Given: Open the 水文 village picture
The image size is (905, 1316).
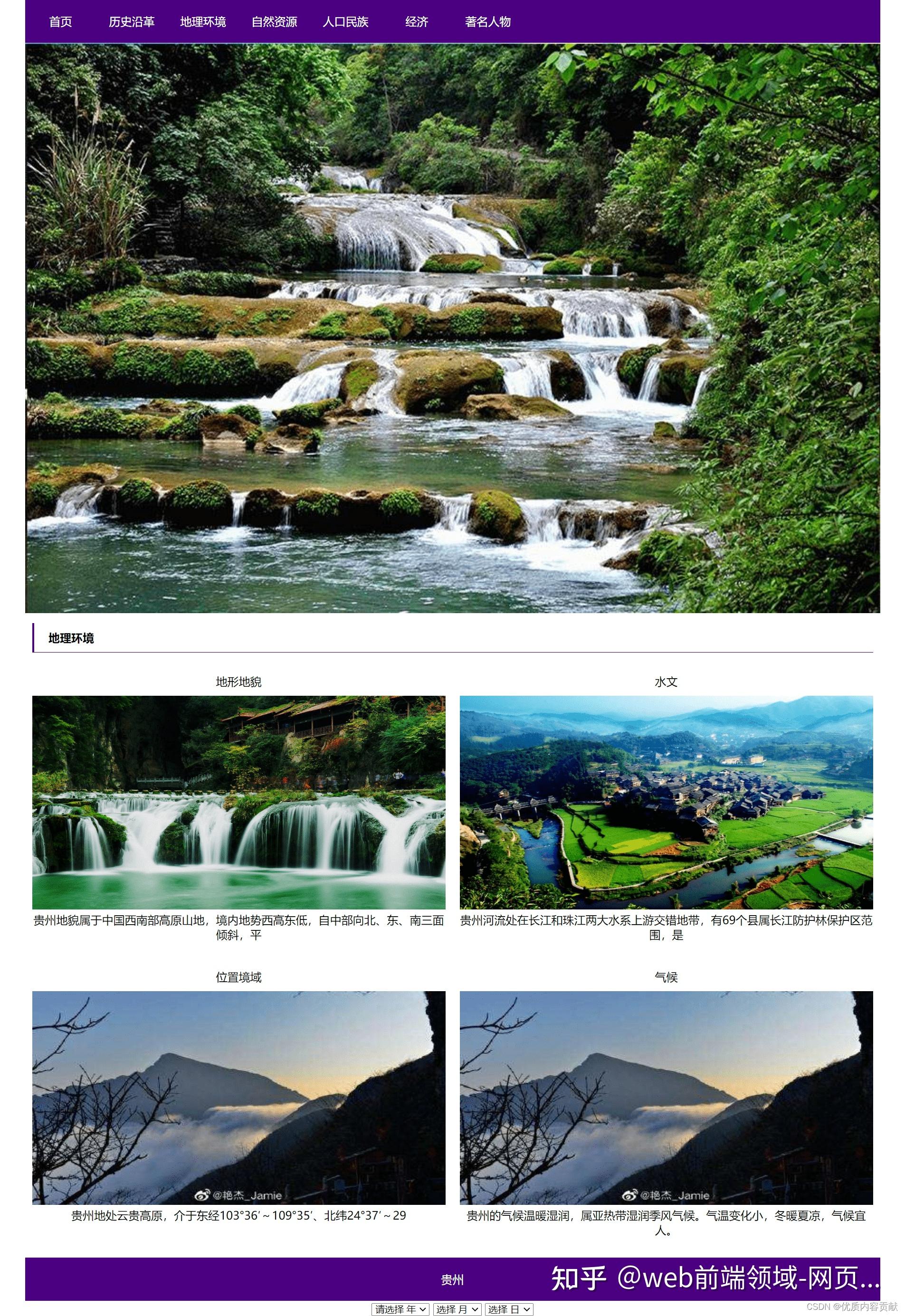Looking at the screenshot, I should (666, 802).
